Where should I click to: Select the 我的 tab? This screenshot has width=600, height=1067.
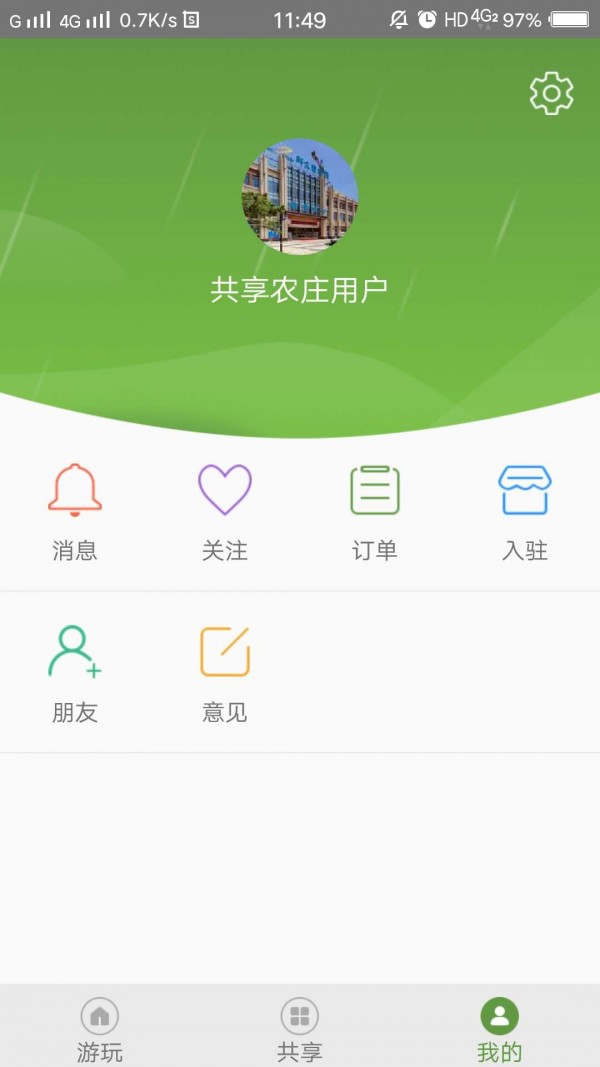pyautogui.click(x=500, y=1029)
